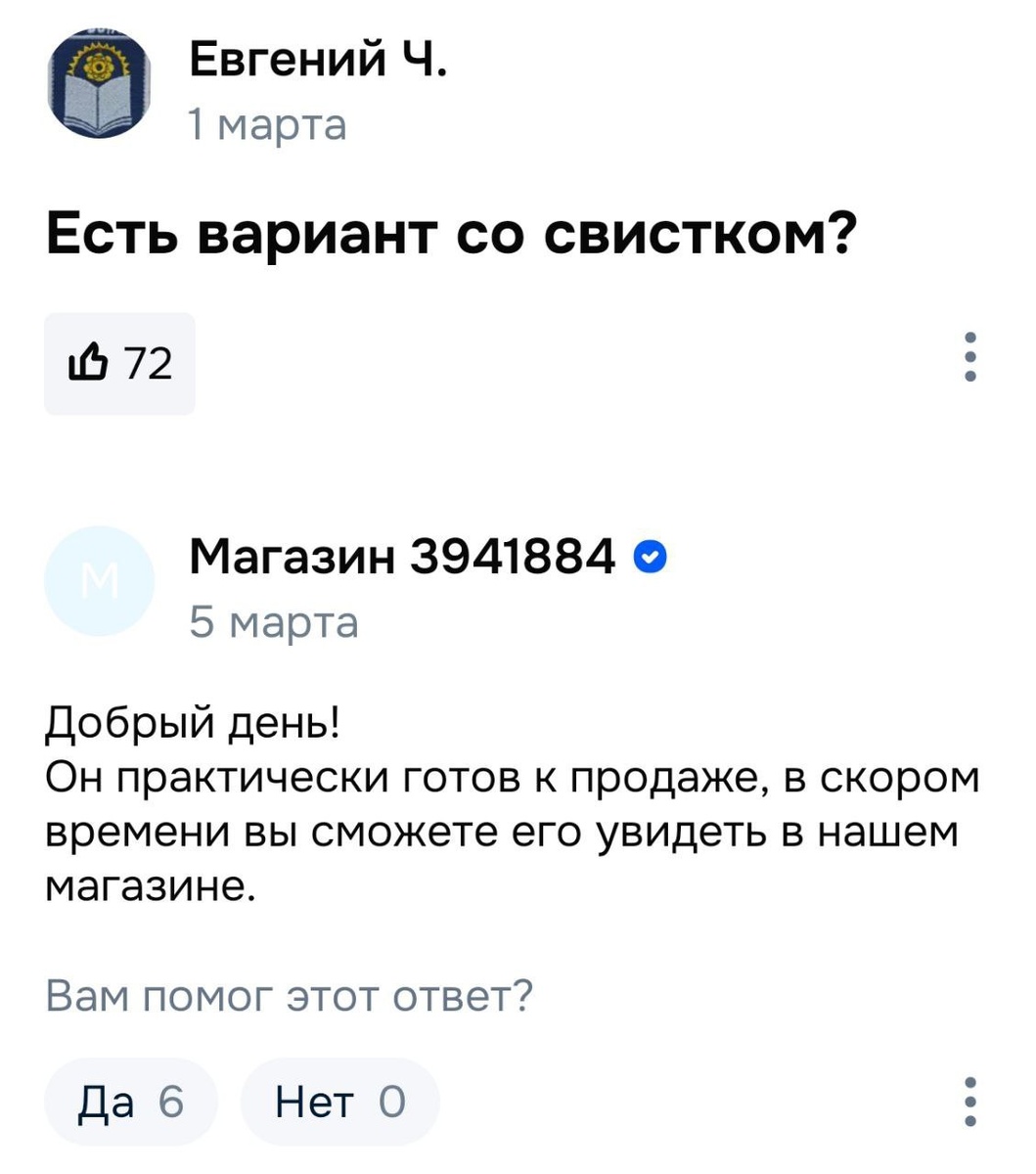Open the store page via Магазин 3941884 link

coord(401,558)
